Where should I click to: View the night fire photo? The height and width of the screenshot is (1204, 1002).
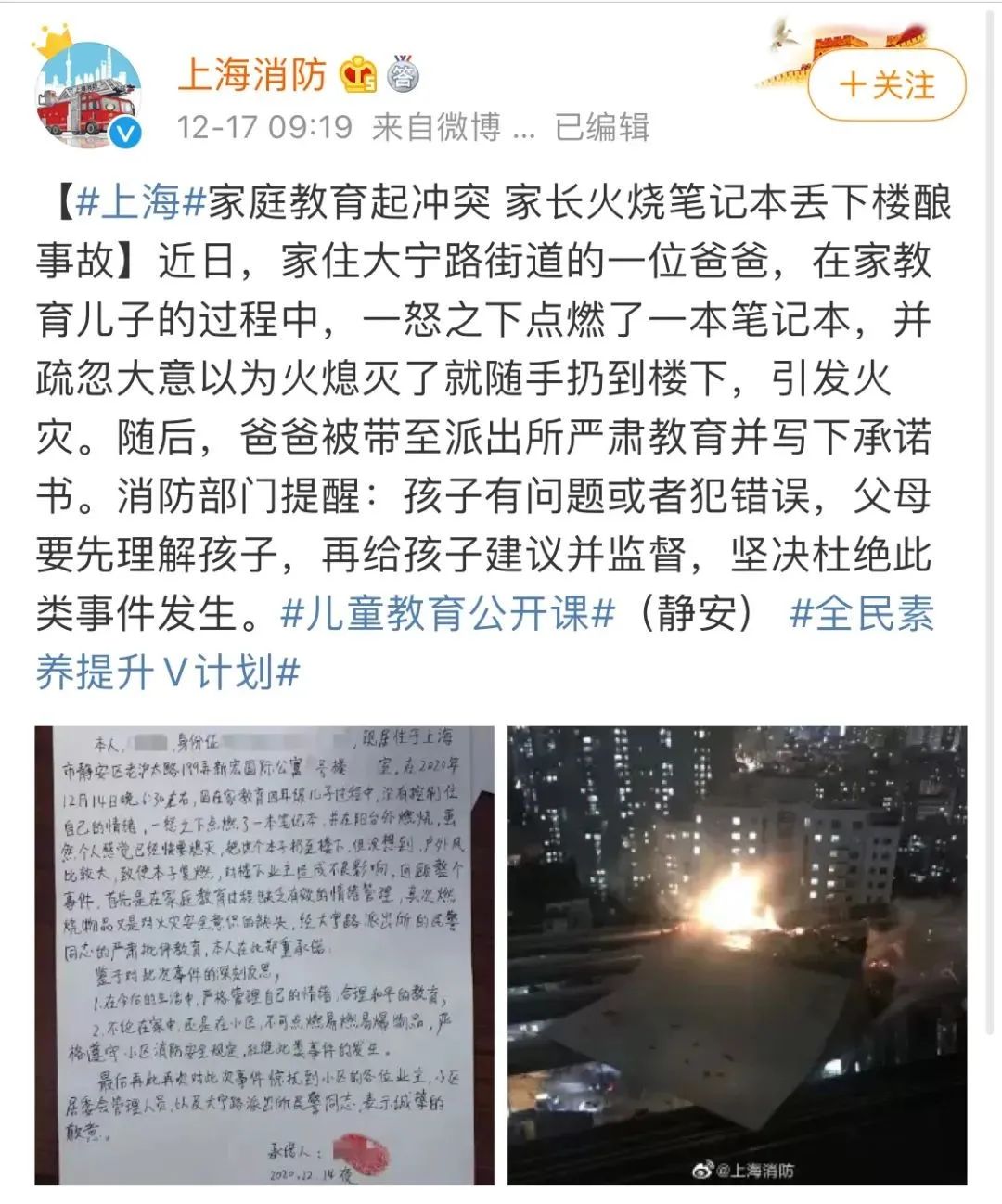click(x=737, y=955)
